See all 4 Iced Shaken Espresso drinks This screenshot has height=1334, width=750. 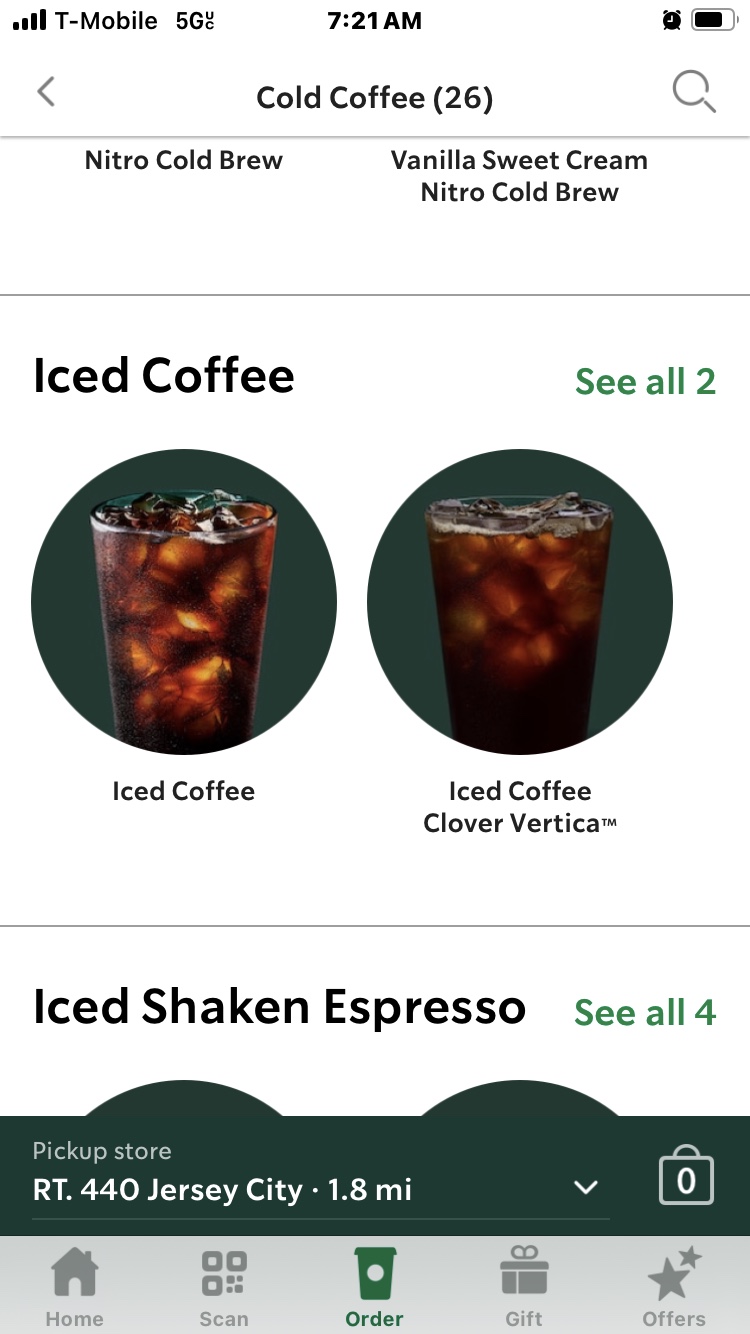point(645,1012)
